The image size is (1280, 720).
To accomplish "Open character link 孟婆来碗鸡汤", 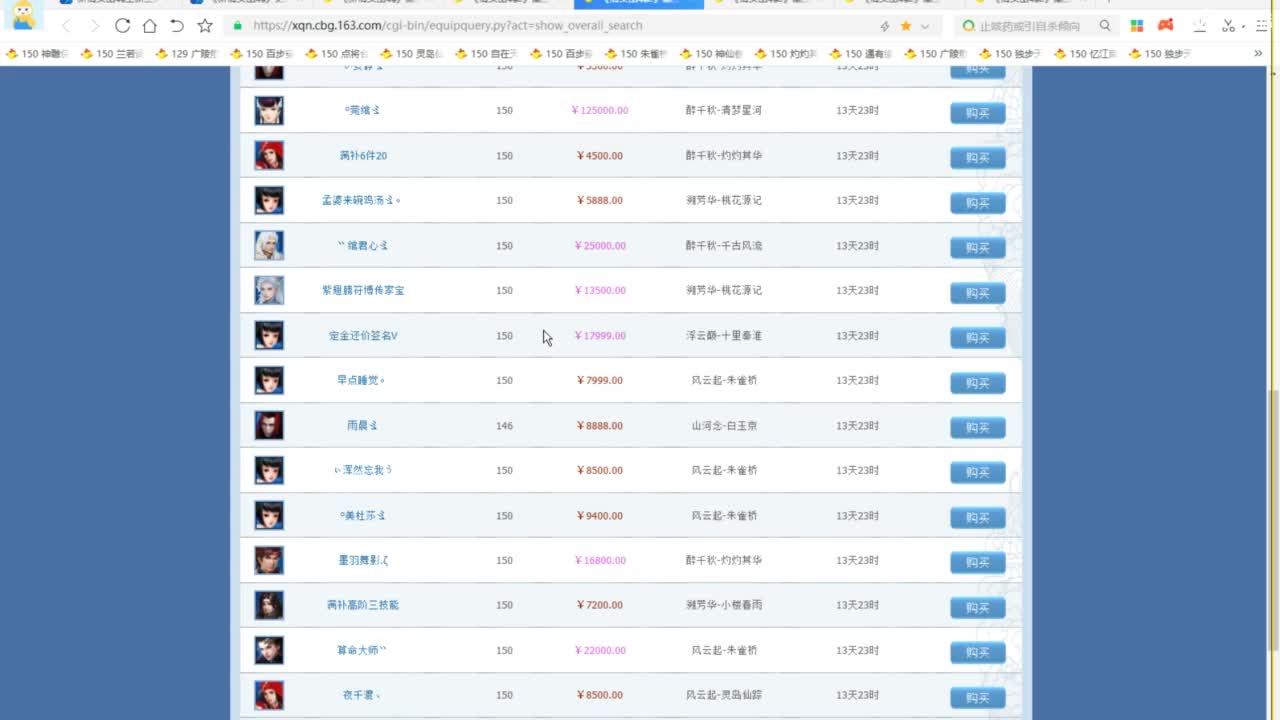I will pyautogui.click(x=362, y=200).
